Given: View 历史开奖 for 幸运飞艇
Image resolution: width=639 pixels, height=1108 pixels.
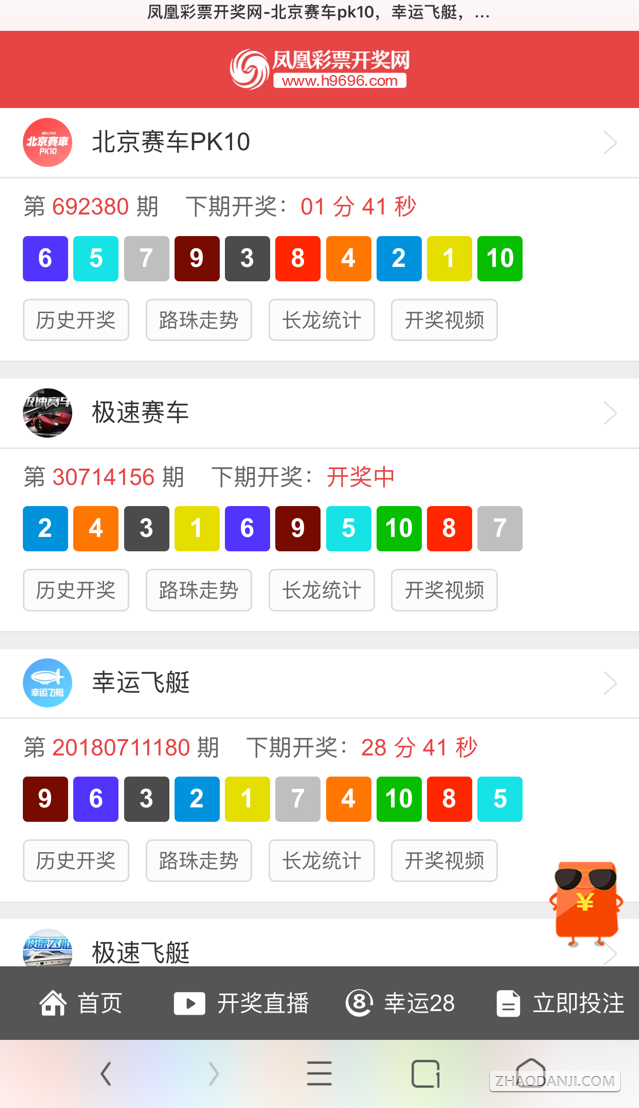Looking at the screenshot, I should 76,860.
